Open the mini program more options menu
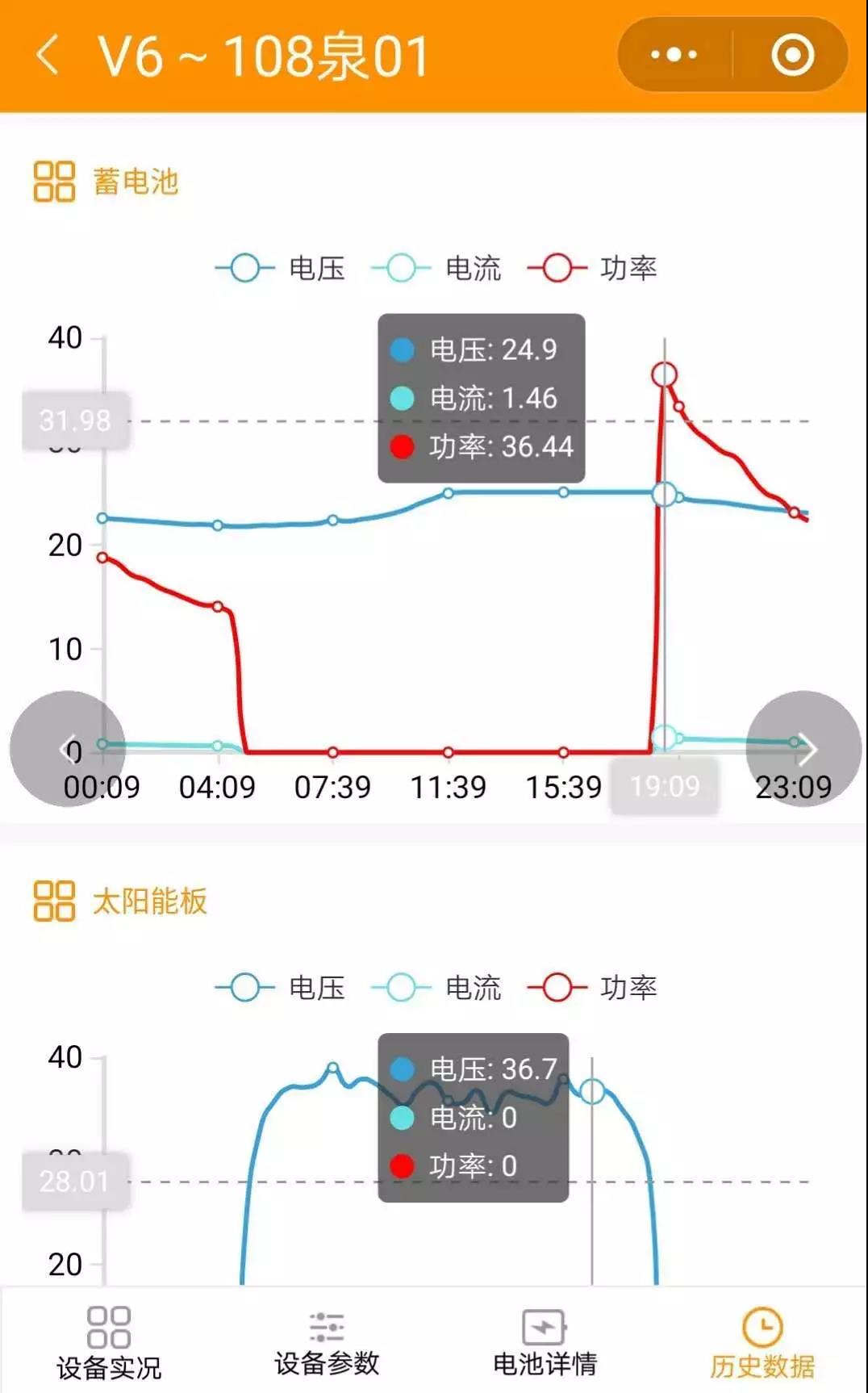The height and width of the screenshot is (1393, 868). (674, 55)
